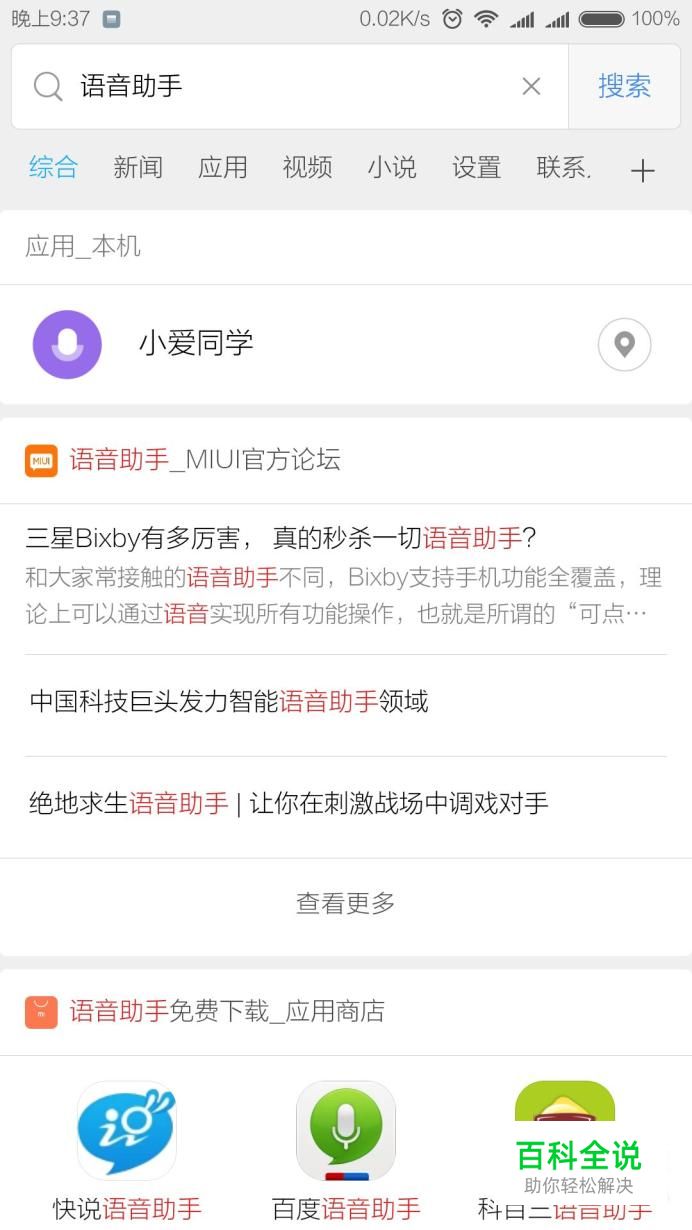
Task: Add more categories with the plus icon
Action: 643,171
